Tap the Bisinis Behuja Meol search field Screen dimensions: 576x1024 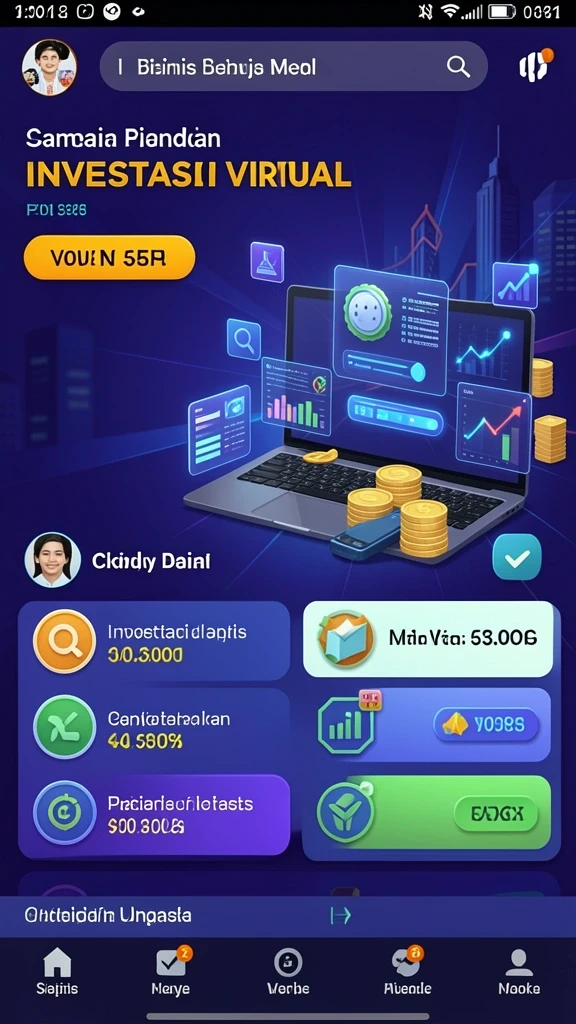pos(293,67)
